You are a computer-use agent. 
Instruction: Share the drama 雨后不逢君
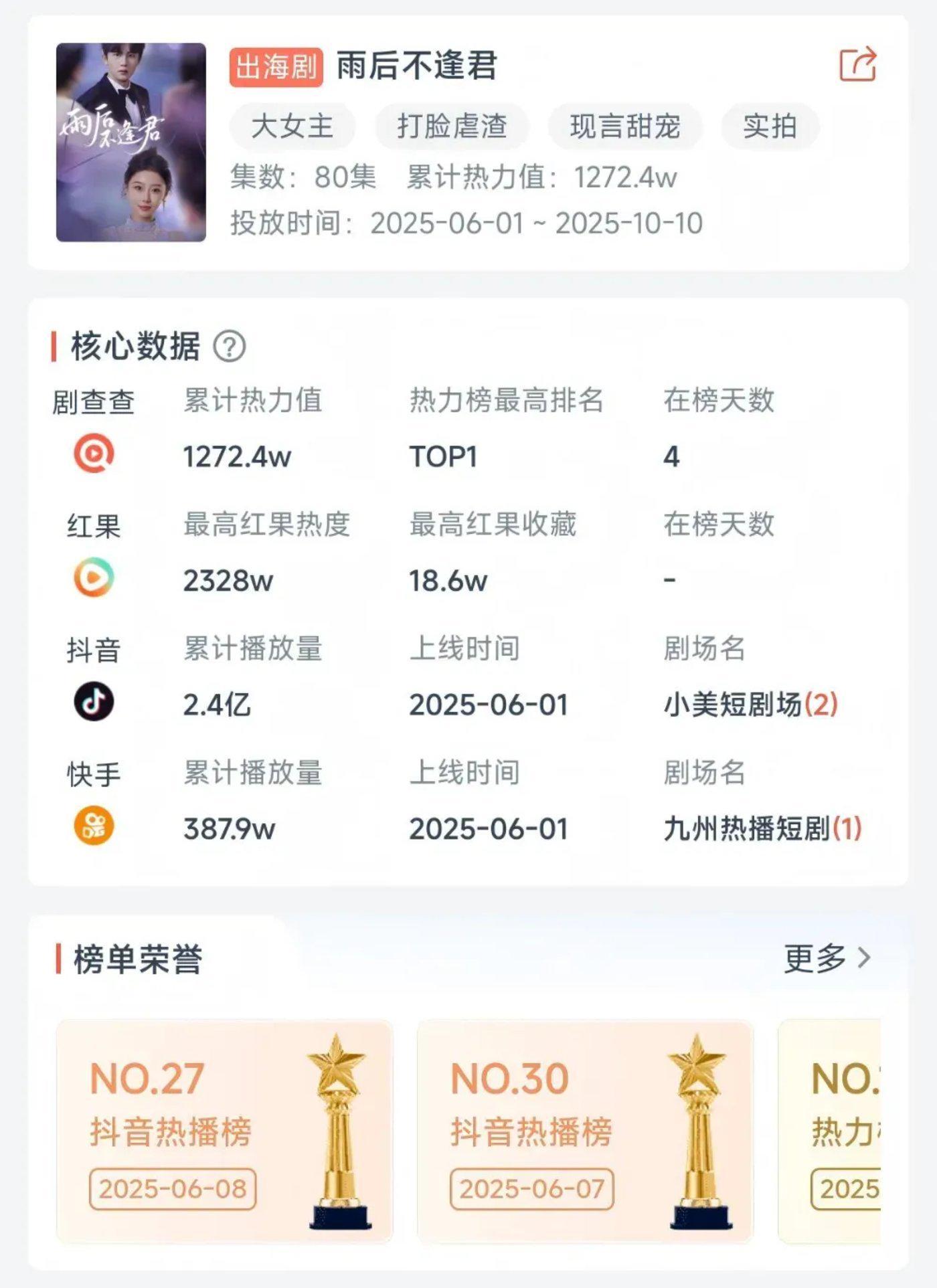point(857,64)
